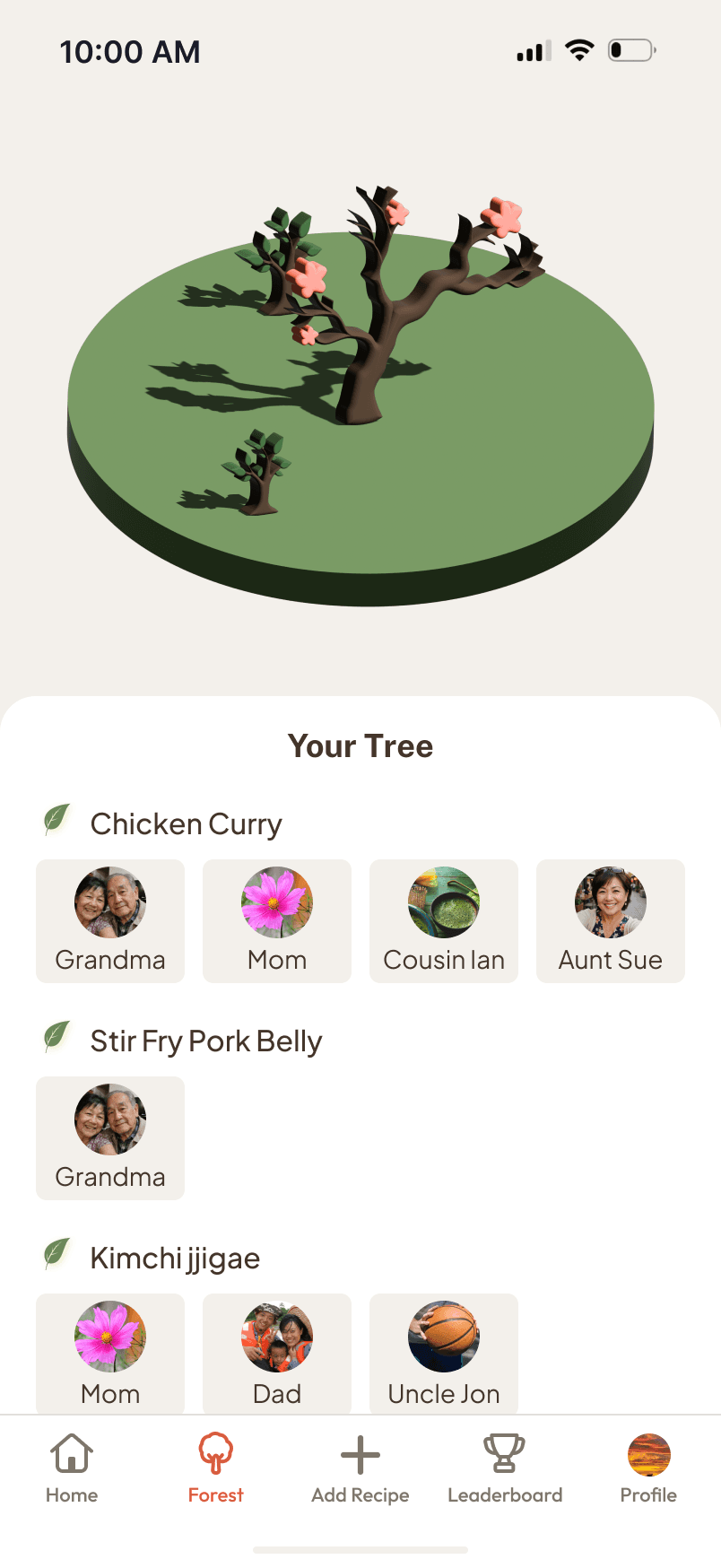
Task: View the Uncle Jon card
Action: 444,1353
